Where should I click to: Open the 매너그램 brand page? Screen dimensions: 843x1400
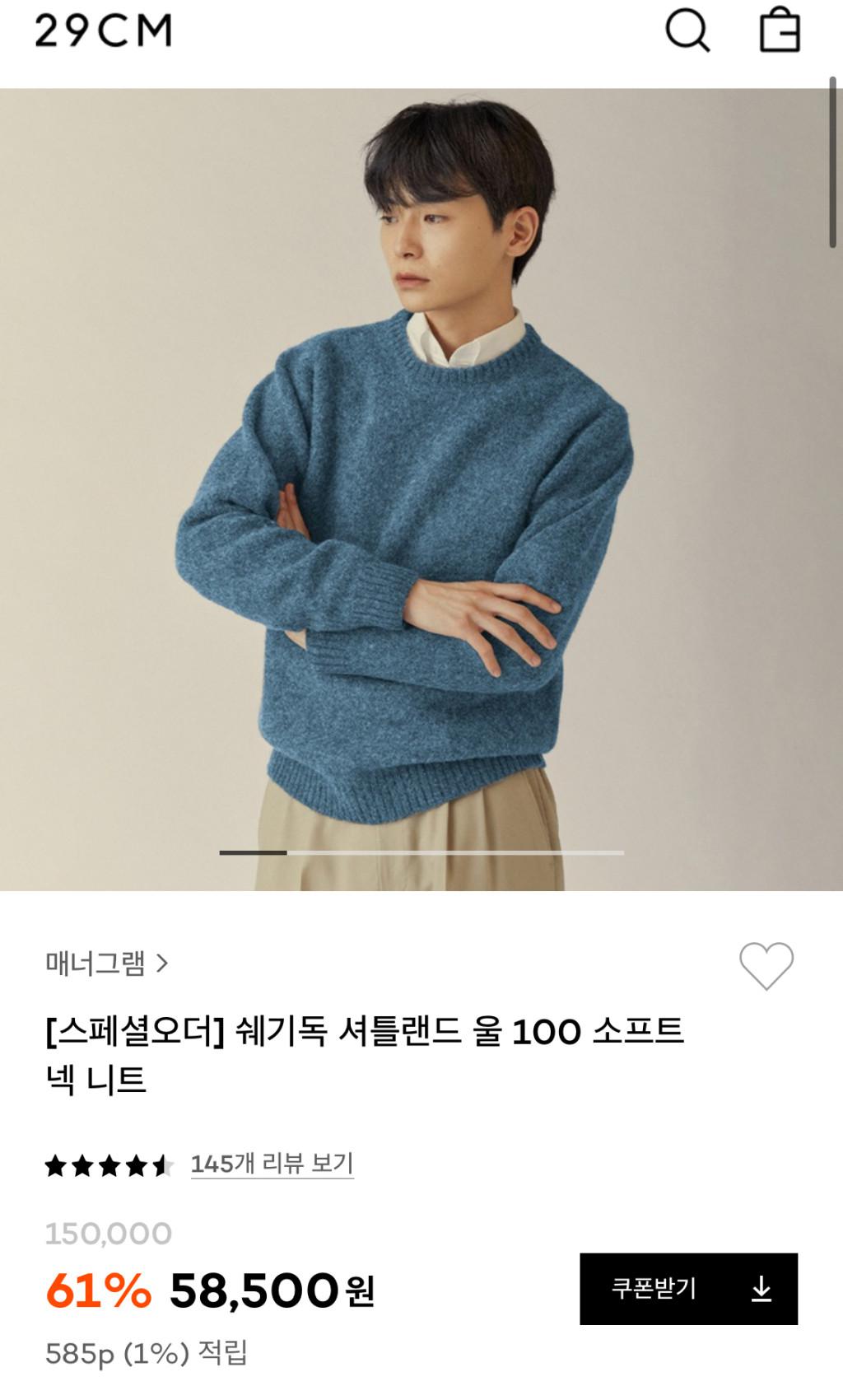[x=107, y=963]
